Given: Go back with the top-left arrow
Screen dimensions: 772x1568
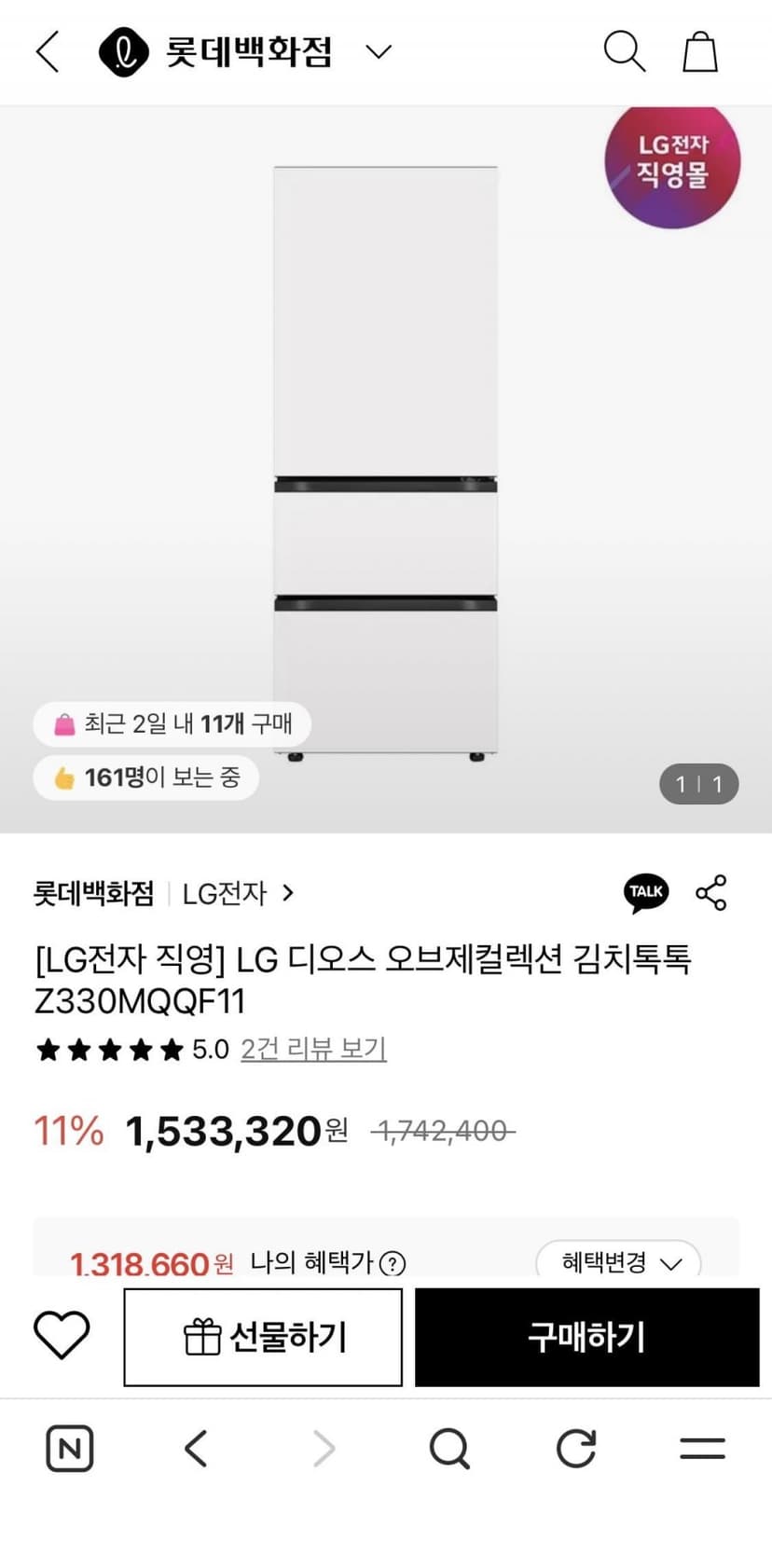Looking at the screenshot, I should (48, 51).
